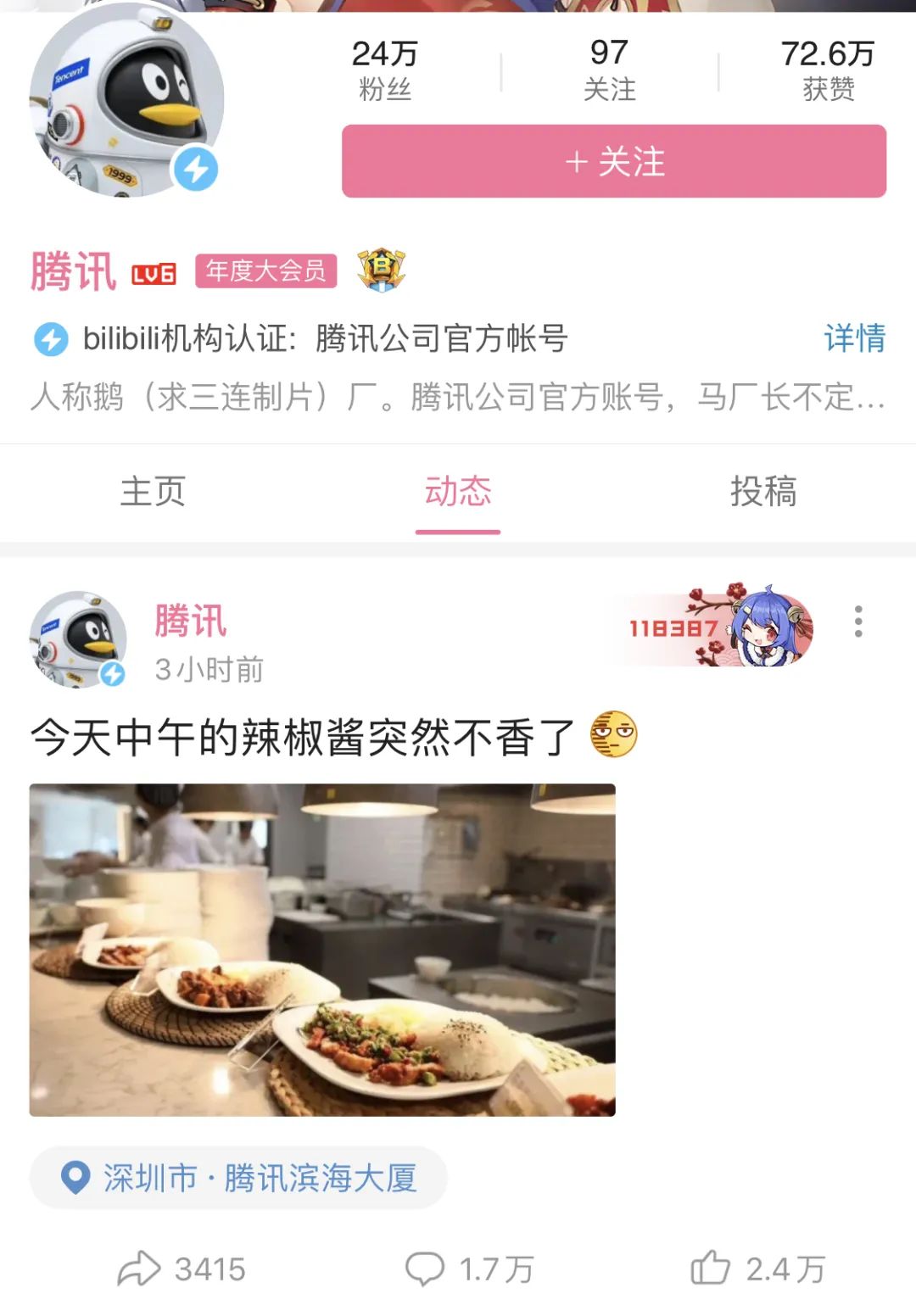This screenshot has height=1316, width=916.
Task: Switch to the 主页 tab
Action: 153,492
